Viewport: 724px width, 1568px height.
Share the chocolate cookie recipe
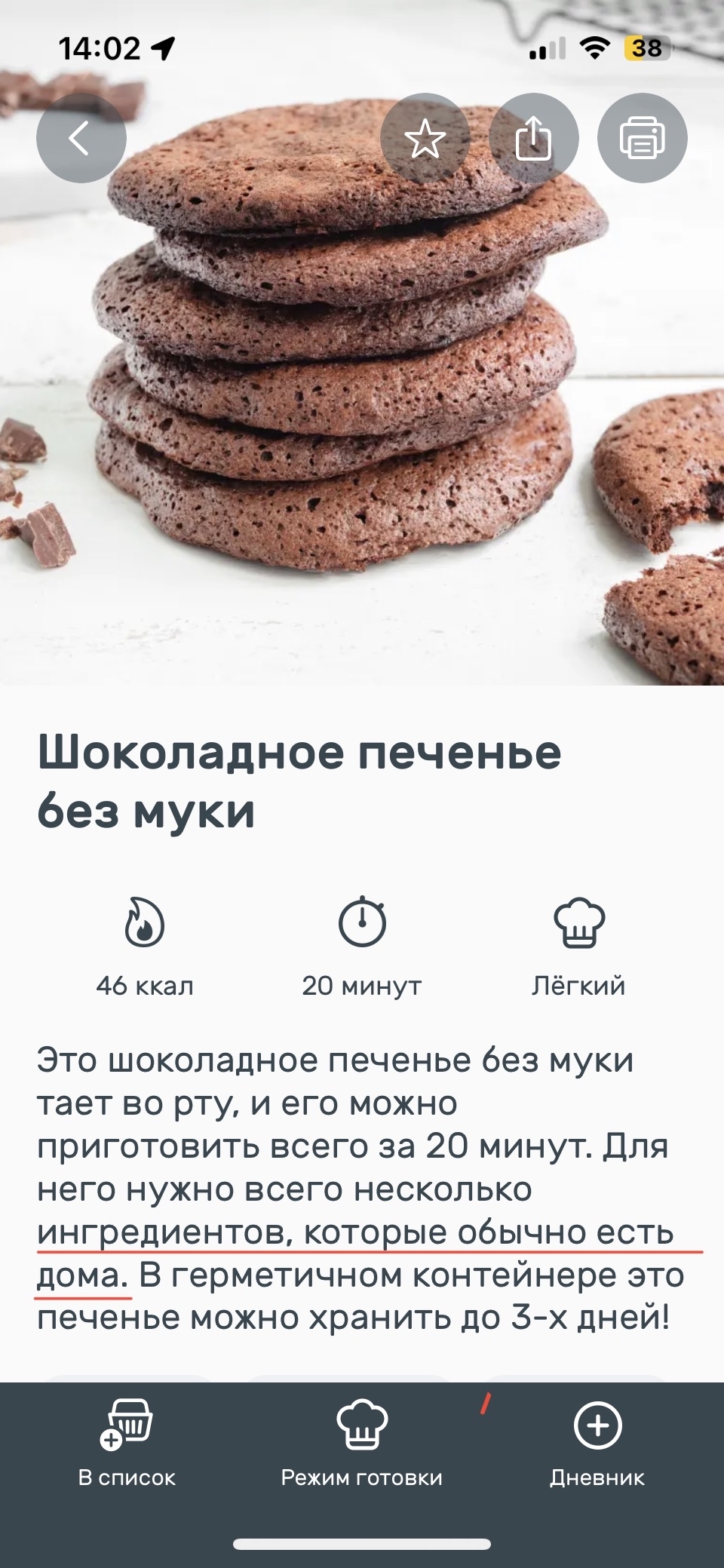click(533, 138)
